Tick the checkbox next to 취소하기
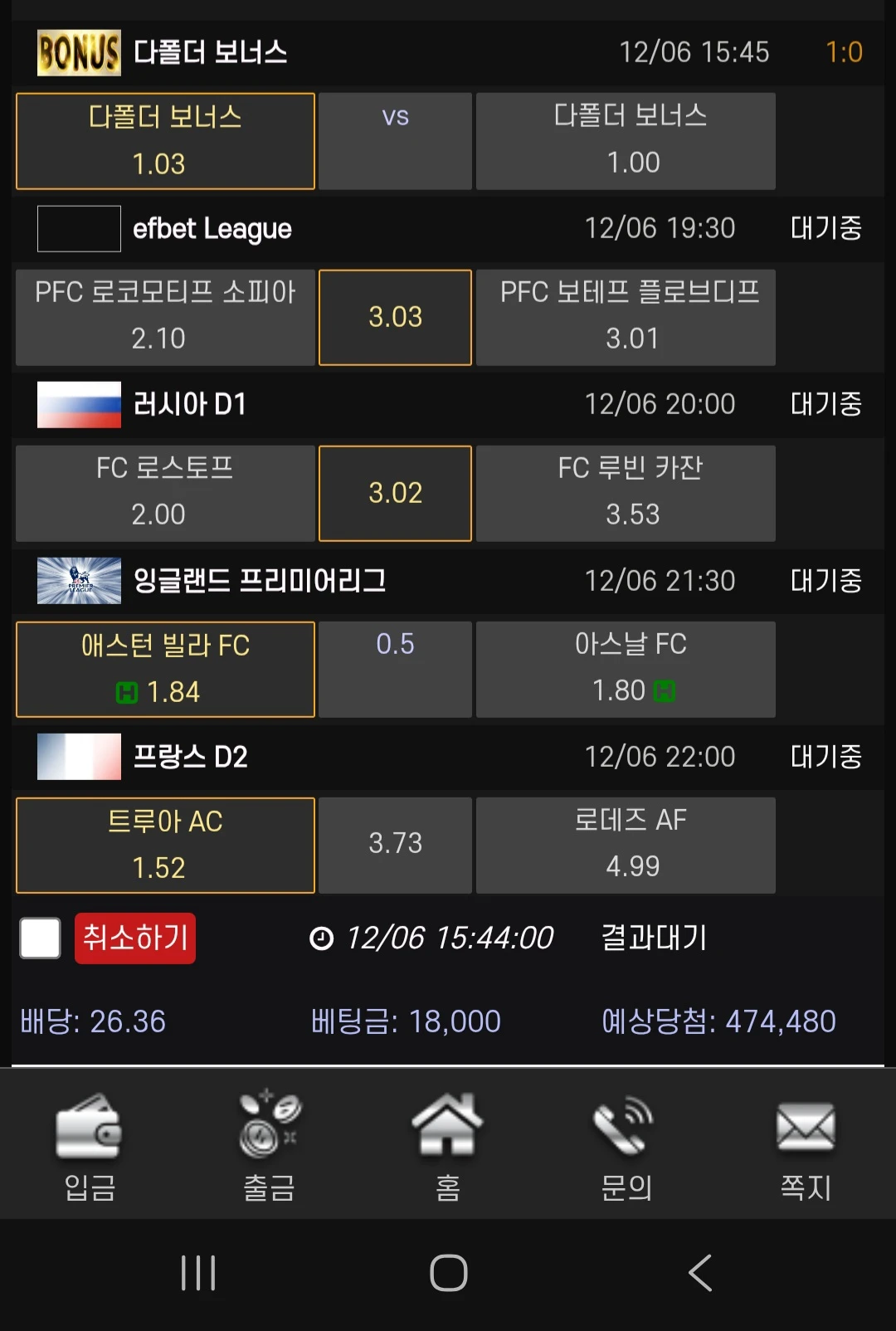896x1331 pixels. pos(40,938)
